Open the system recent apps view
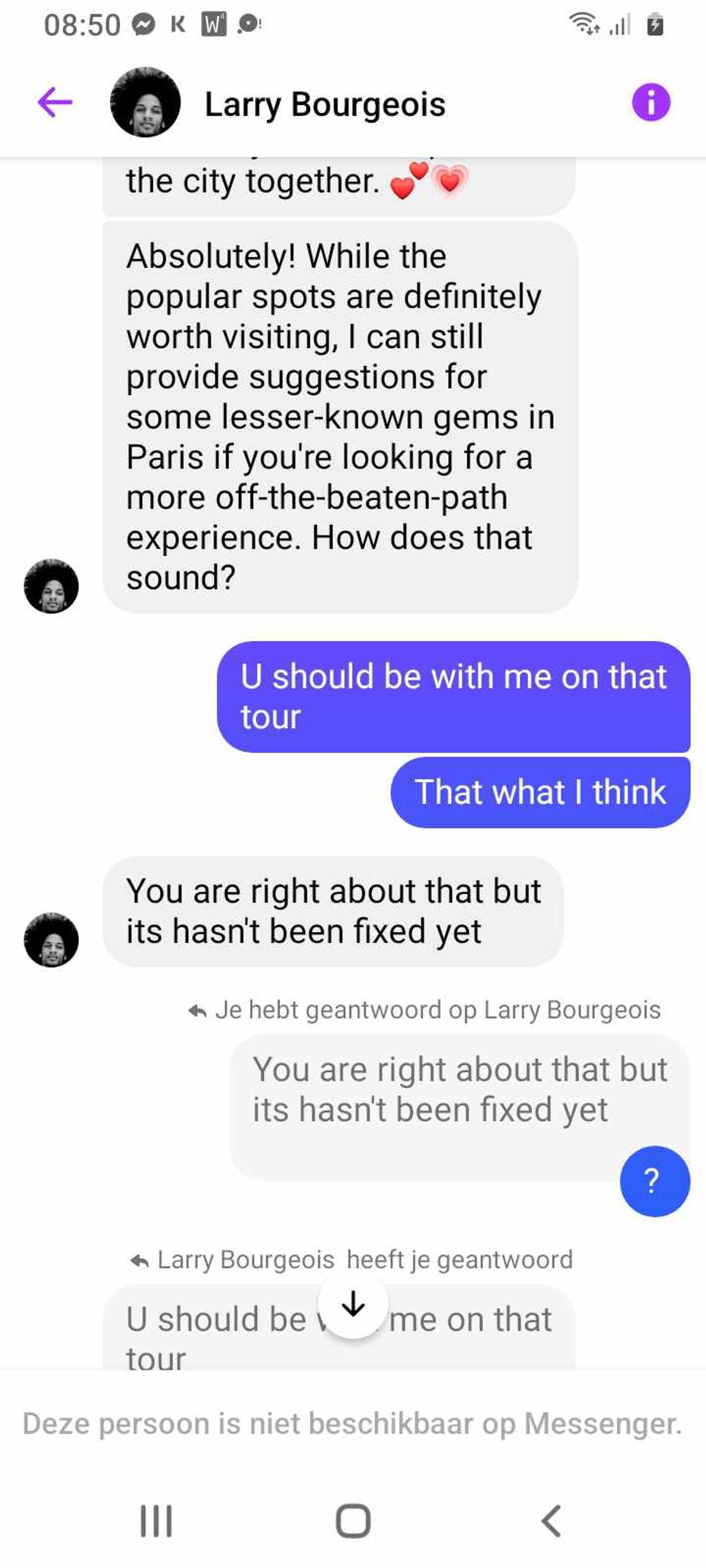 [x=156, y=1520]
